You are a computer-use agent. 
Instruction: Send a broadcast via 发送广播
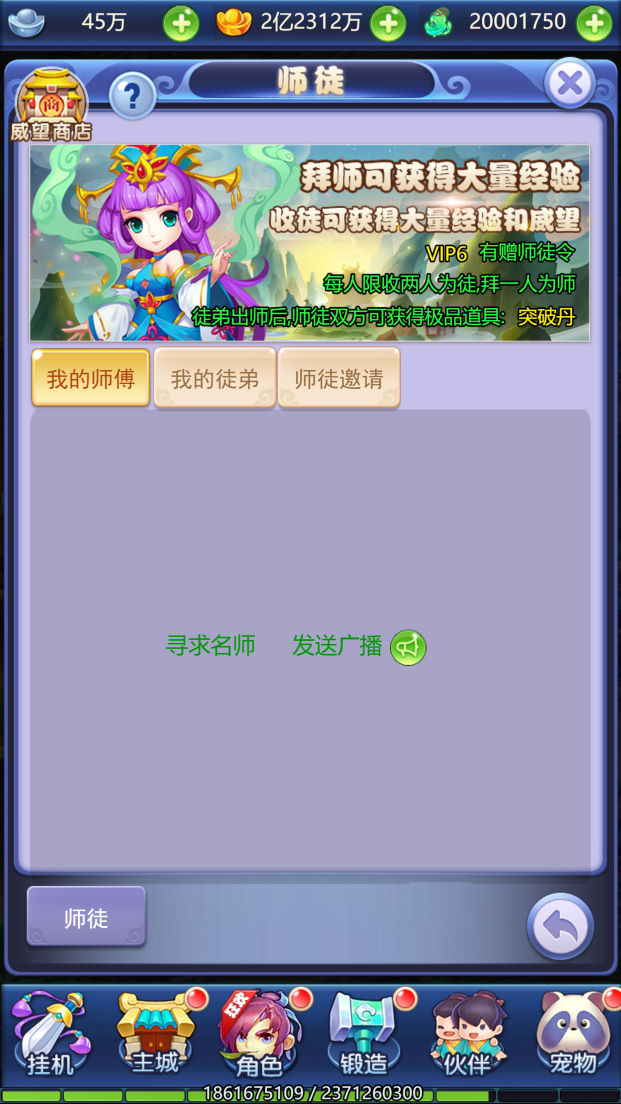point(337,646)
